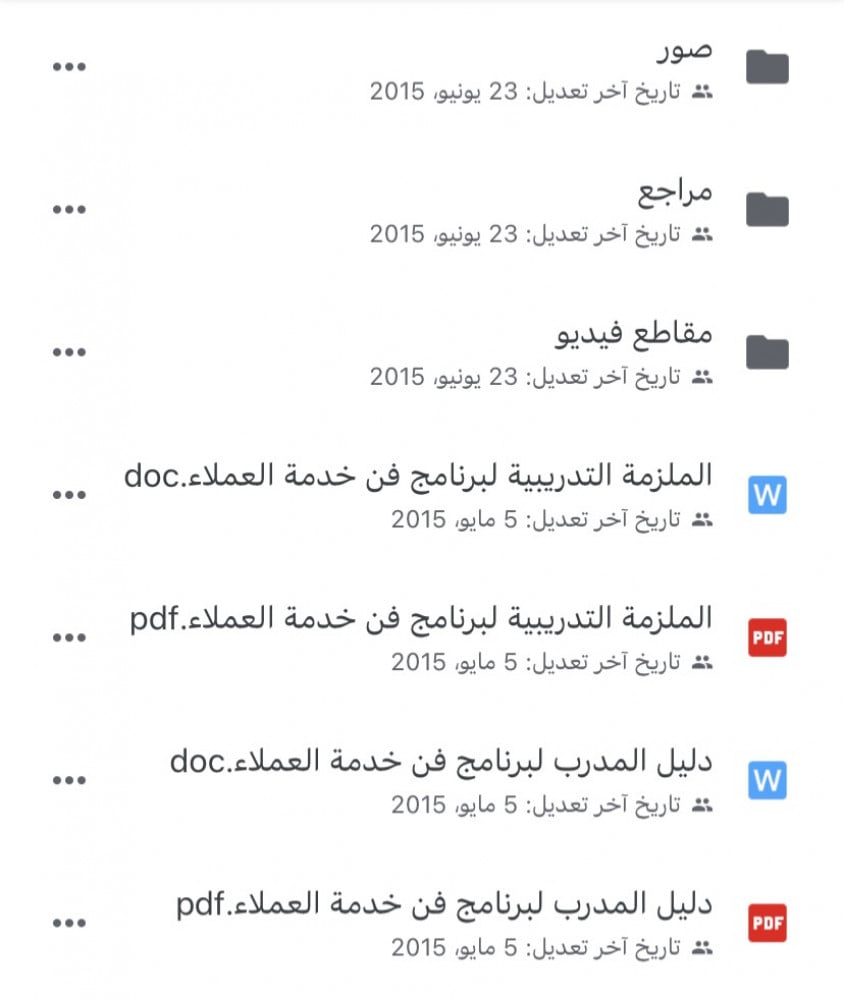Open options menu for الملزمة التدريبية doc
The image size is (844, 999).
click(x=69, y=495)
